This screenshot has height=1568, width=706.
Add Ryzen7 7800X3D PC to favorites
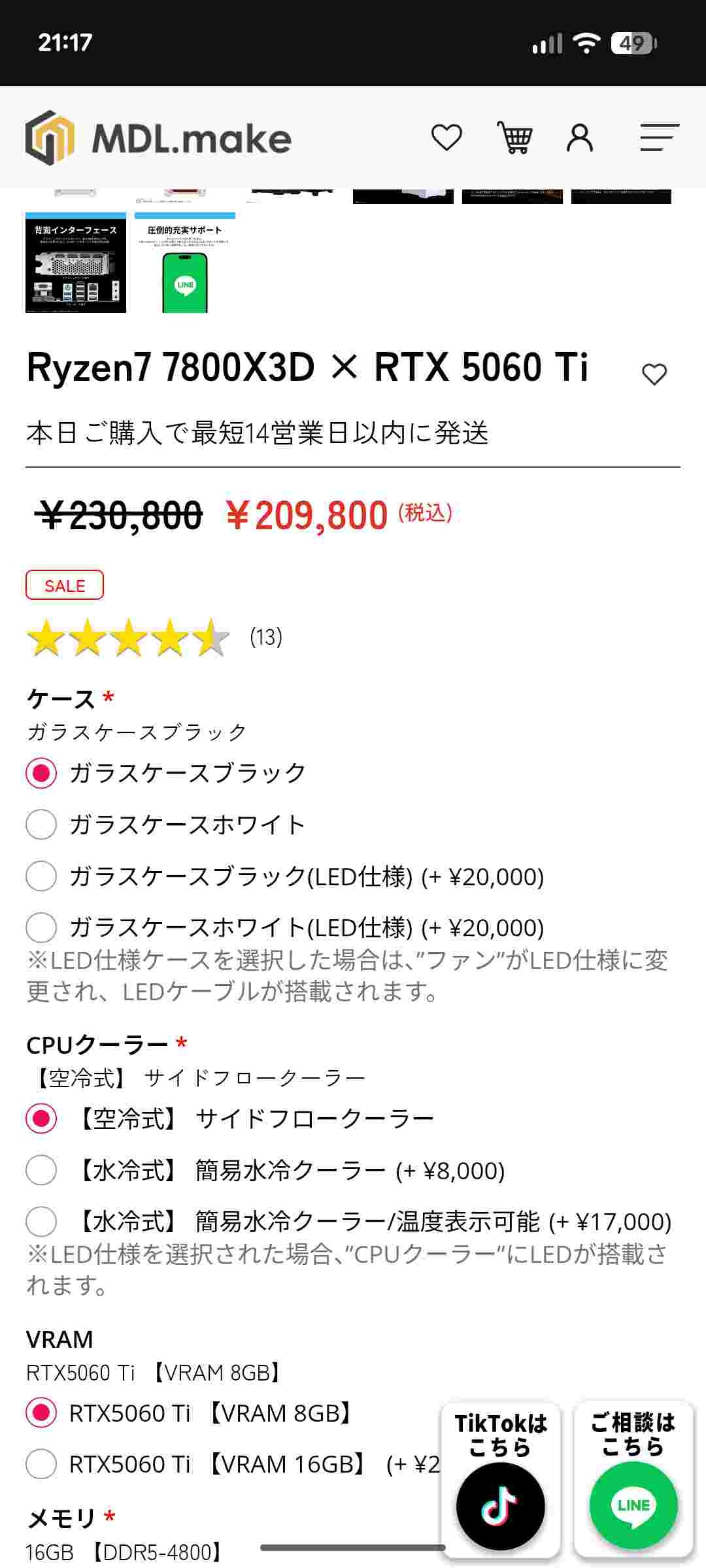(654, 374)
